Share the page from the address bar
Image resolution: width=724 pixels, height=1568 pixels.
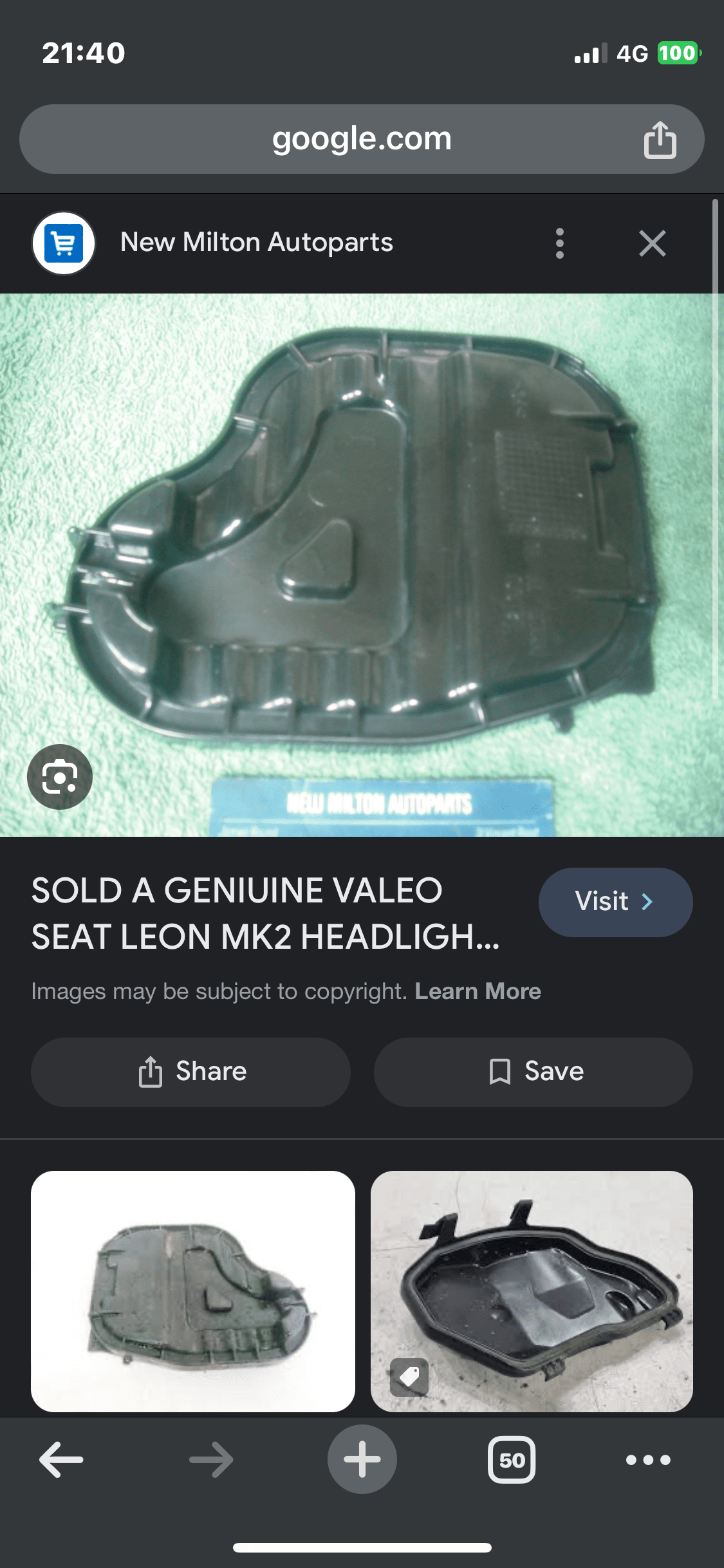pyautogui.click(x=660, y=139)
